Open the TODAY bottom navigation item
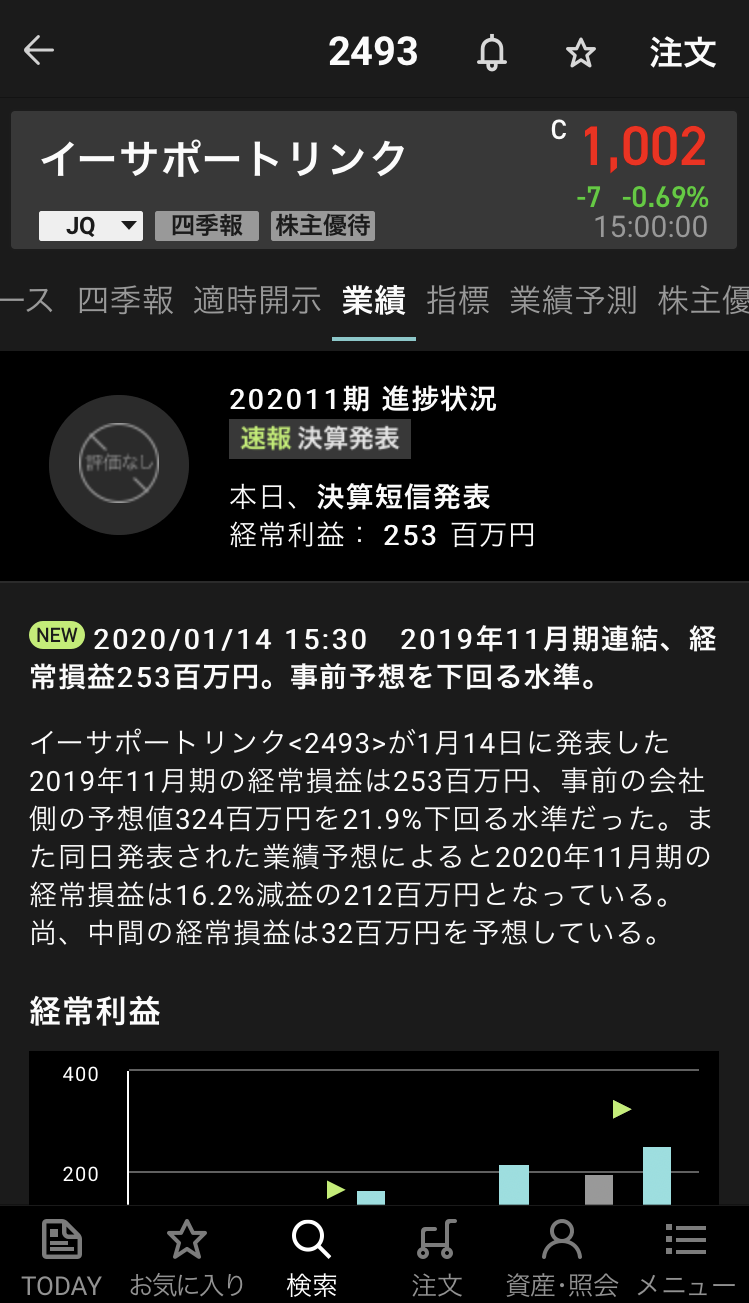The height and width of the screenshot is (1303, 749). [x=62, y=1256]
